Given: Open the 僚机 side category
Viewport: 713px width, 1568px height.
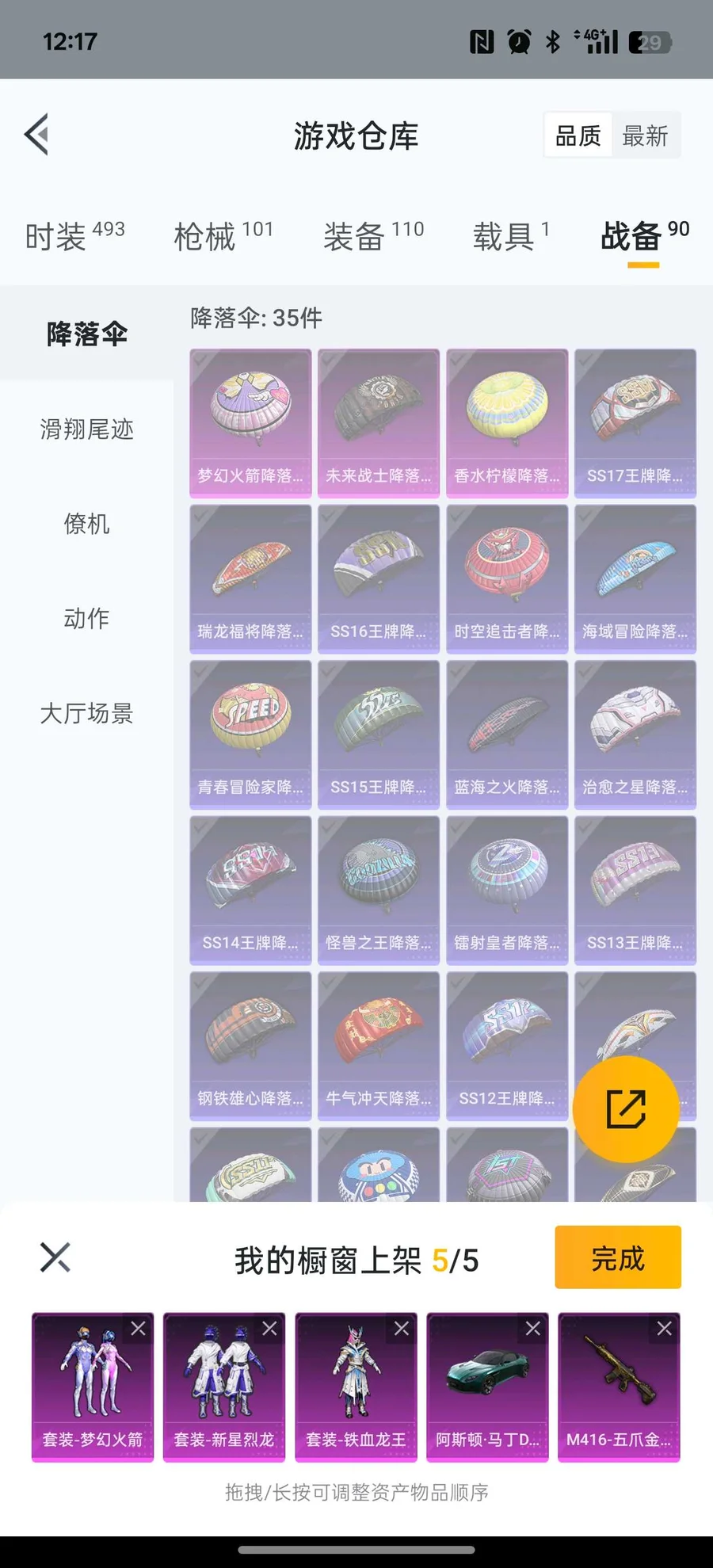Looking at the screenshot, I should (x=86, y=524).
